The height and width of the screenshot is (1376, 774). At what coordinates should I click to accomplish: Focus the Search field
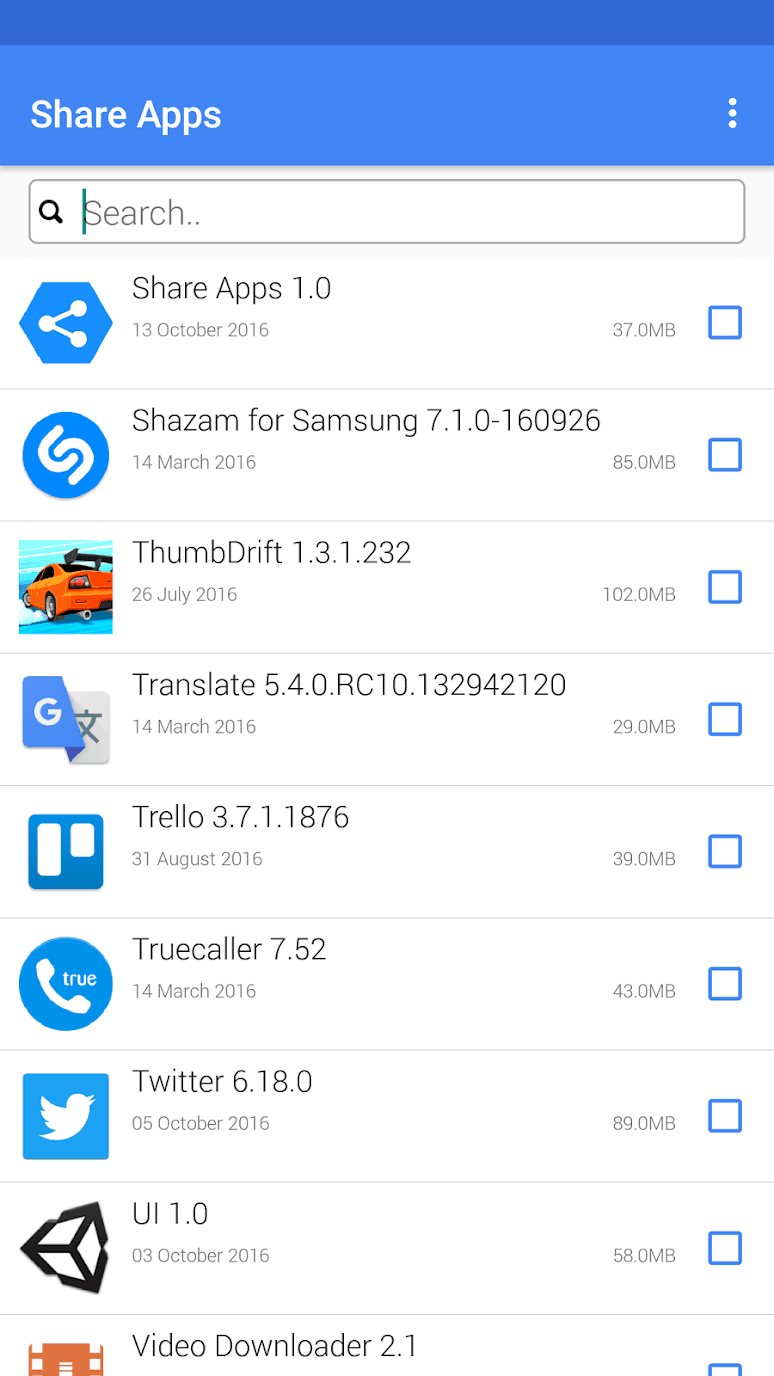pos(400,212)
